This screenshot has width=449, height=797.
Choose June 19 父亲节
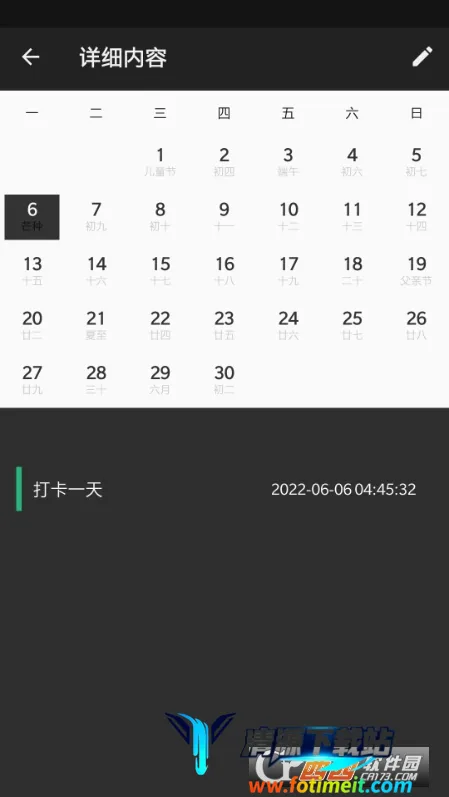tap(416, 271)
